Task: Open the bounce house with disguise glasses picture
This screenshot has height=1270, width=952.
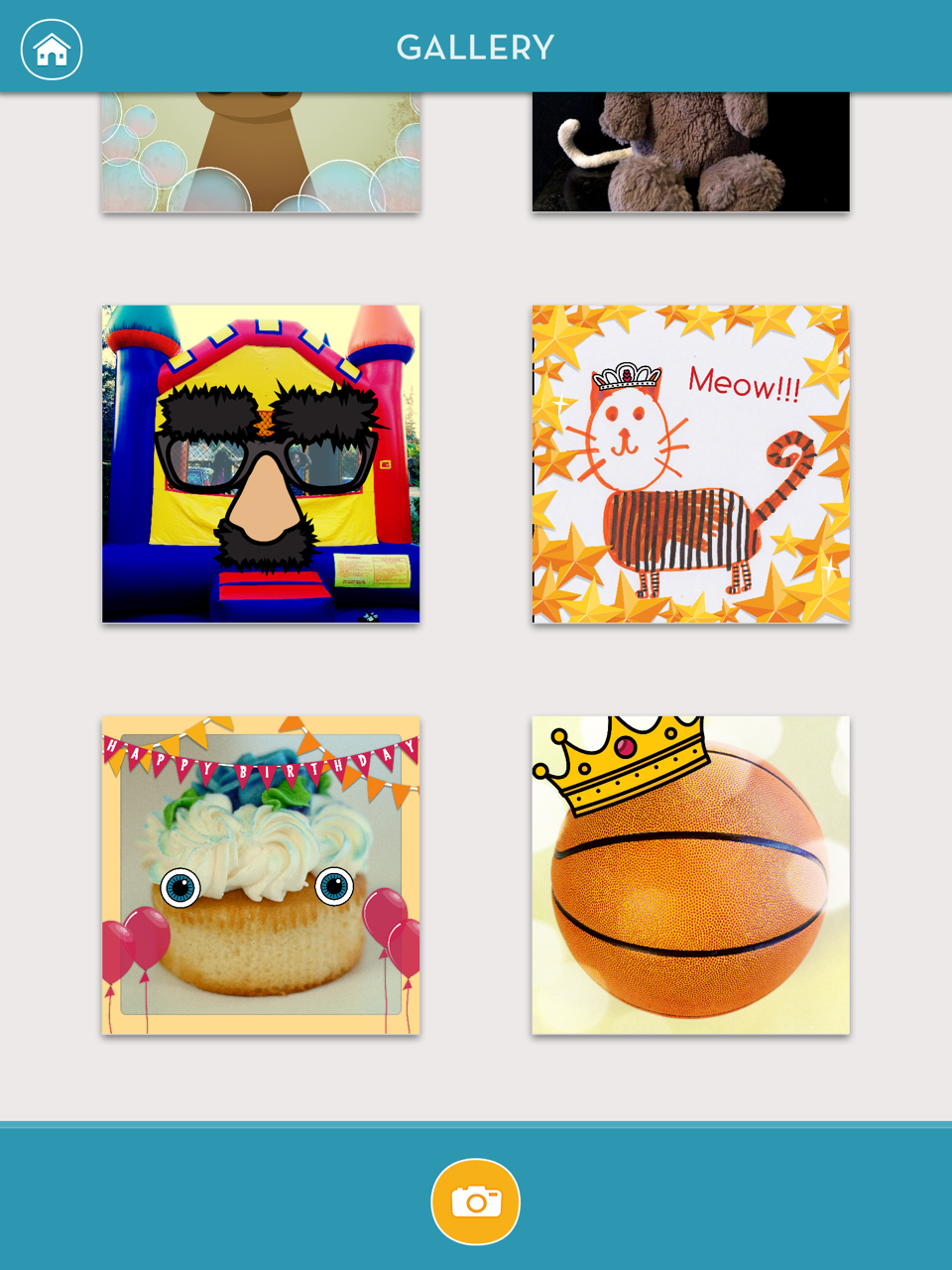Action: click(261, 464)
